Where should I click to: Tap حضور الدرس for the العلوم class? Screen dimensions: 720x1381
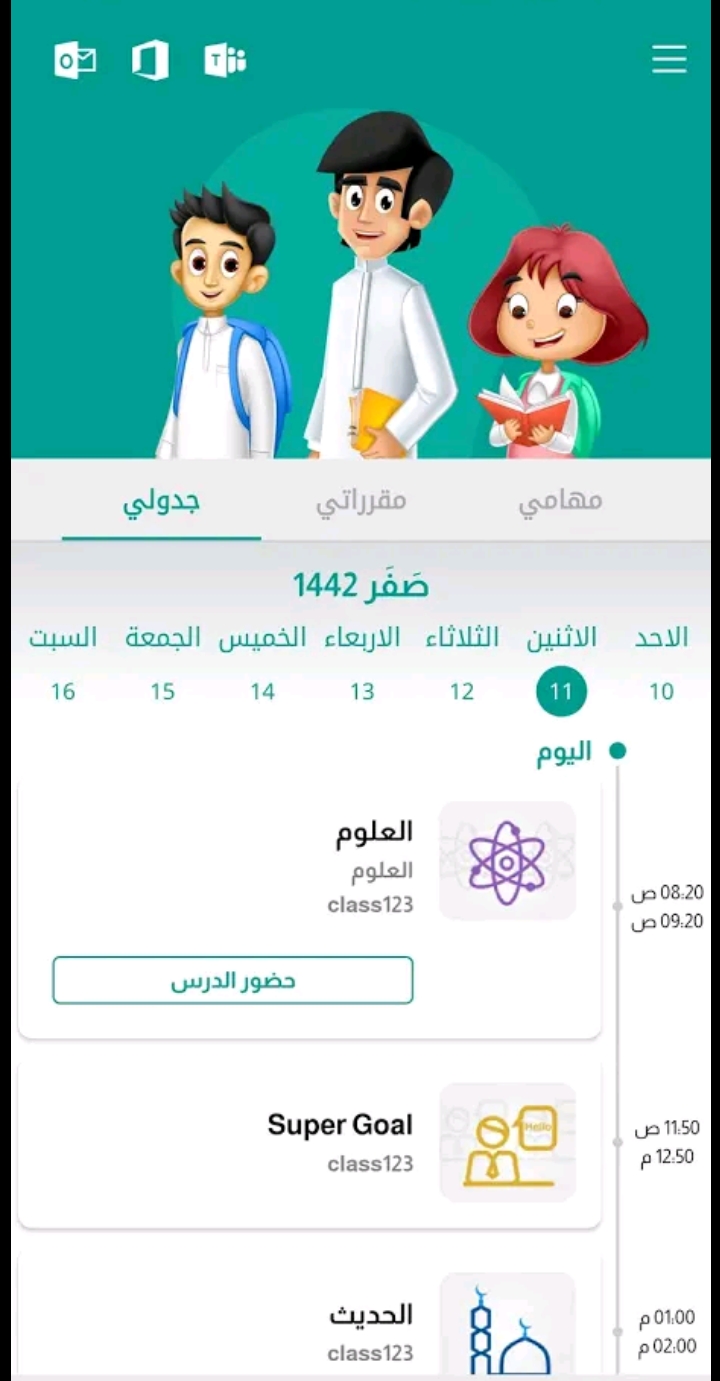click(232, 980)
